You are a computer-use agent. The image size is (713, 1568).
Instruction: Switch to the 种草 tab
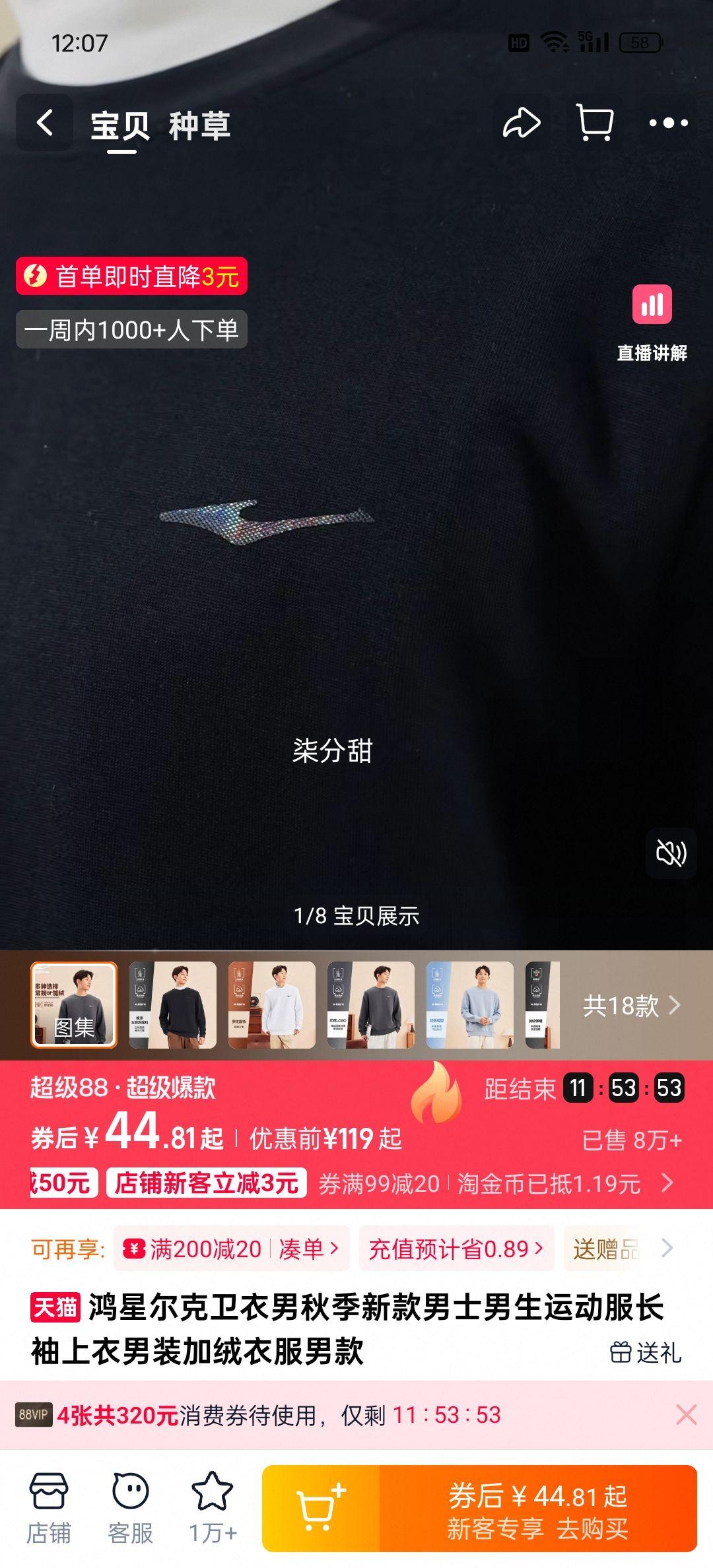[x=199, y=125]
